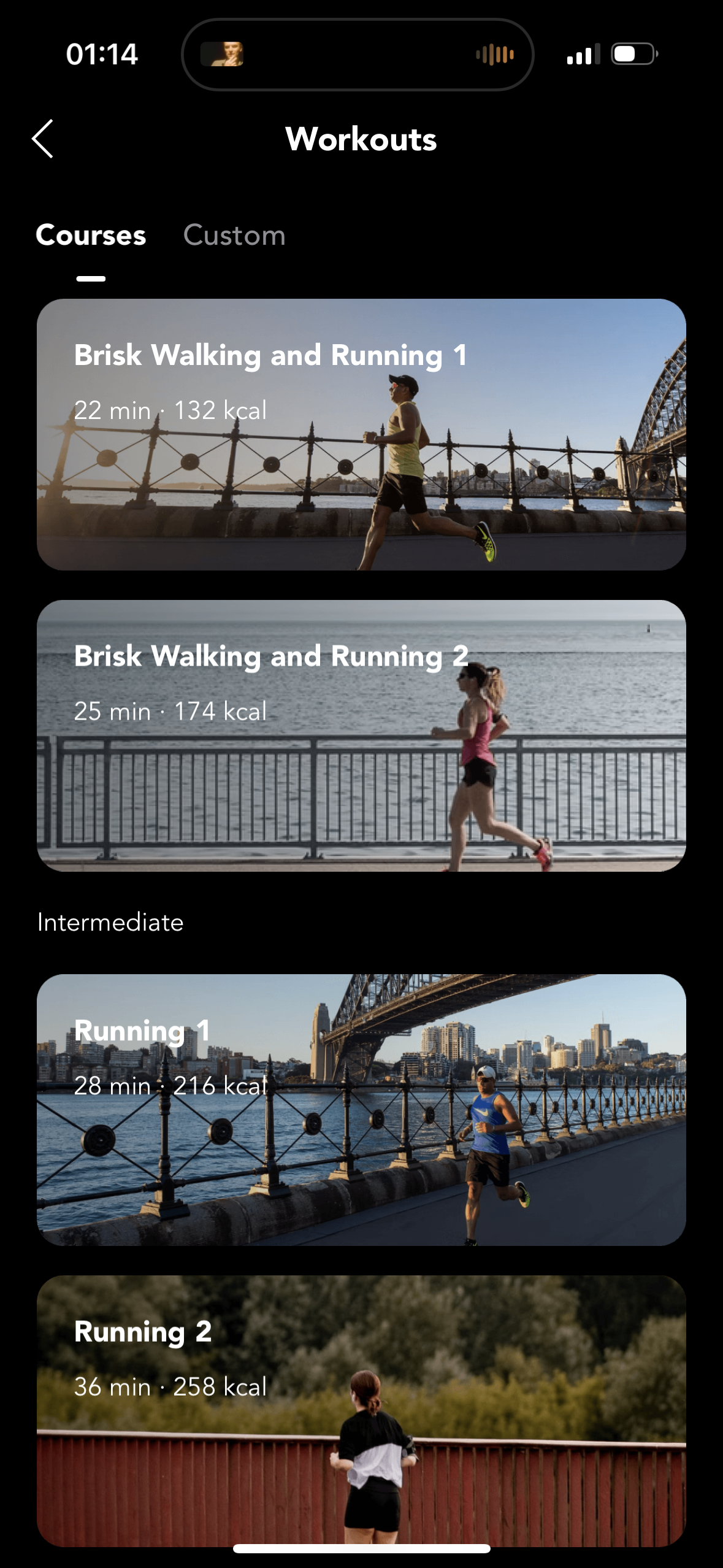Open the Brisk Walking and Running 1 course
Image resolution: width=723 pixels, height=1568 pixels.
click(x=361, y=434)
